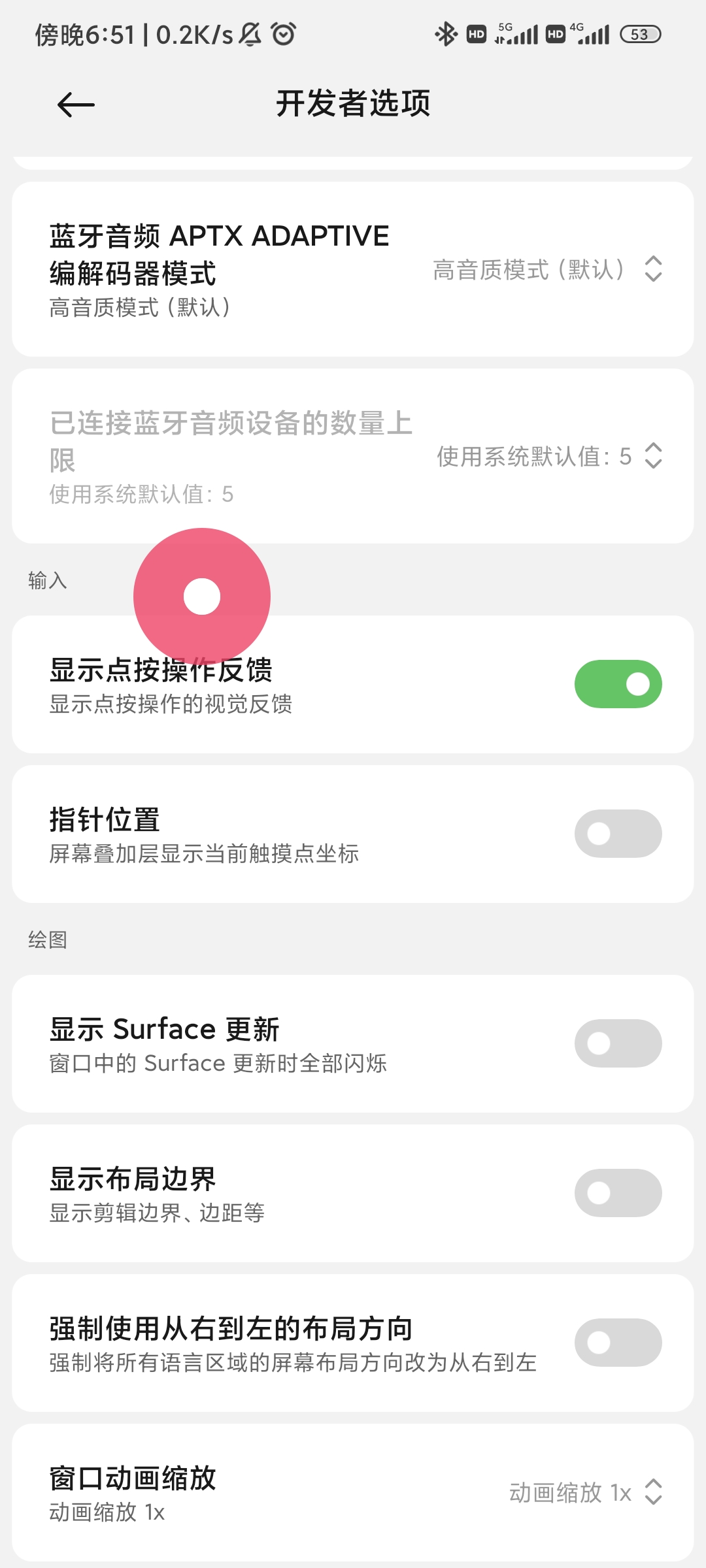
Task: Go back from 开发者选项
Action: click(x=76, y=105)
